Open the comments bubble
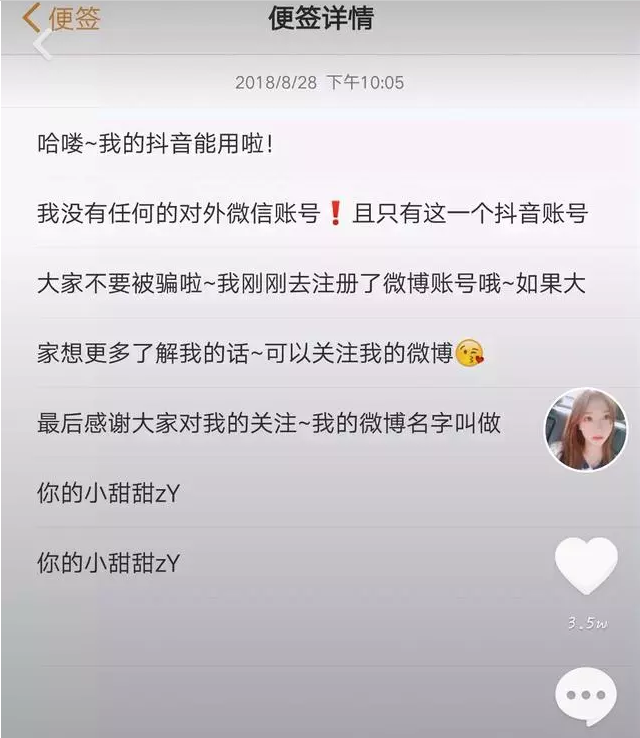640x738 pixels. [x=586, y=695]
